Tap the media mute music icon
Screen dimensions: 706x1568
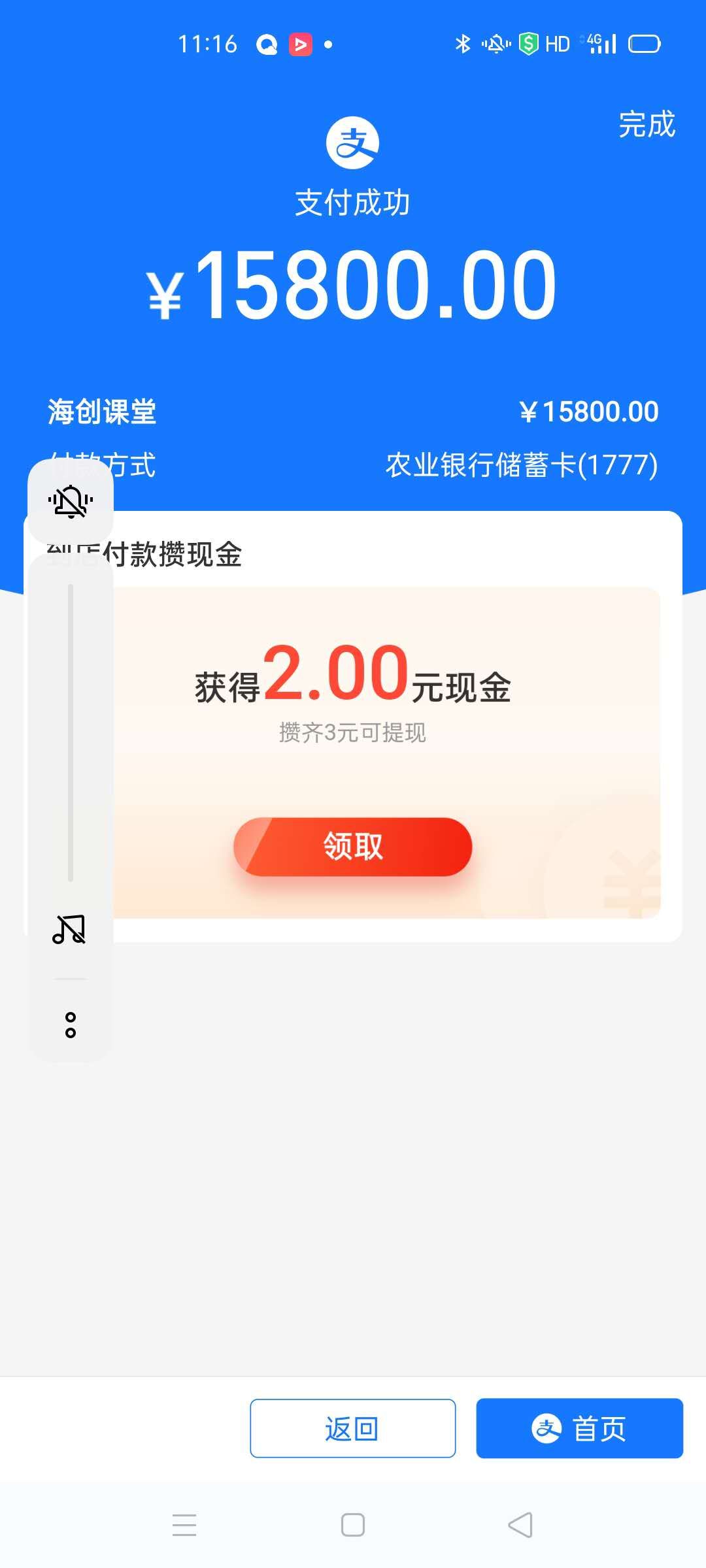coord(69,929)
